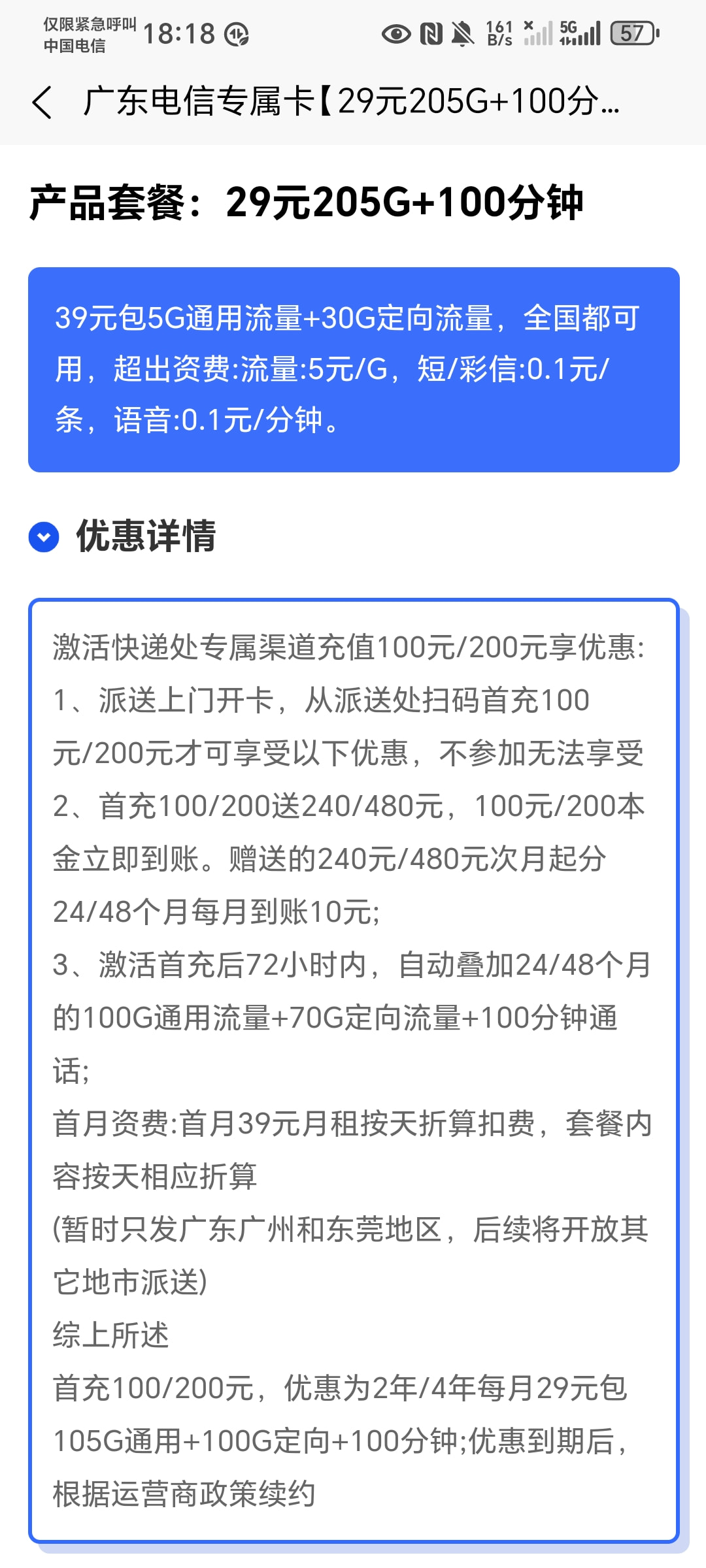Go back using the top-left arrow

(41, 103)
